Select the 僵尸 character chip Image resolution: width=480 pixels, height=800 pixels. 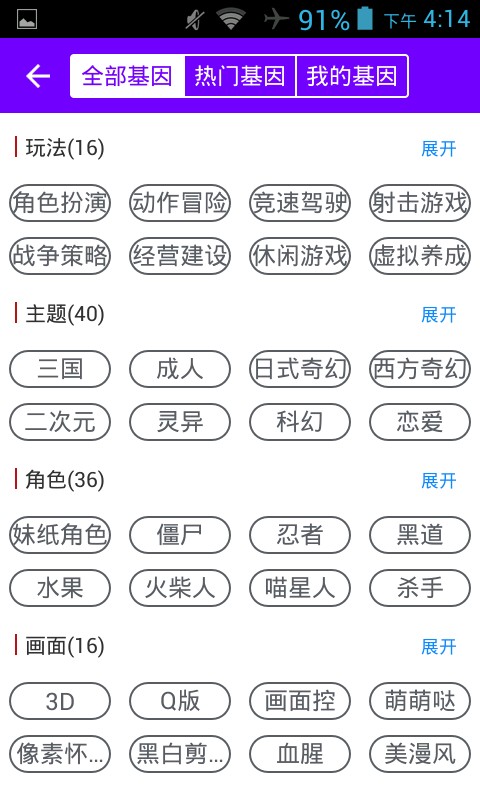click(180, 535)
